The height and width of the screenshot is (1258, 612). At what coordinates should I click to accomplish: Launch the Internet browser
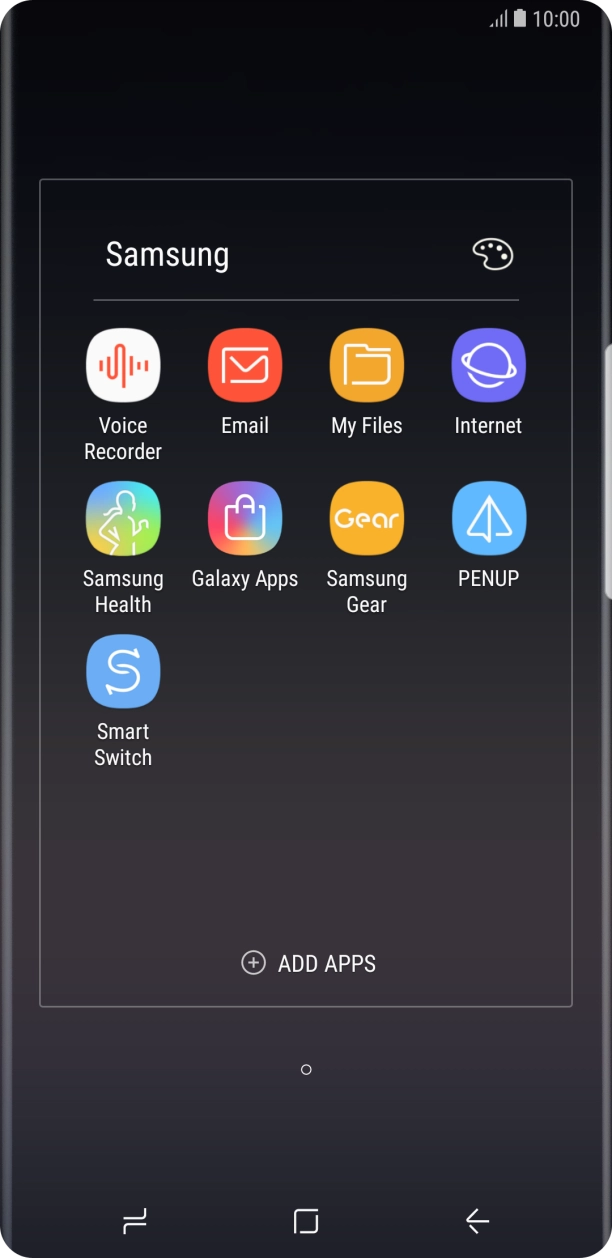[x=488, y=365]
